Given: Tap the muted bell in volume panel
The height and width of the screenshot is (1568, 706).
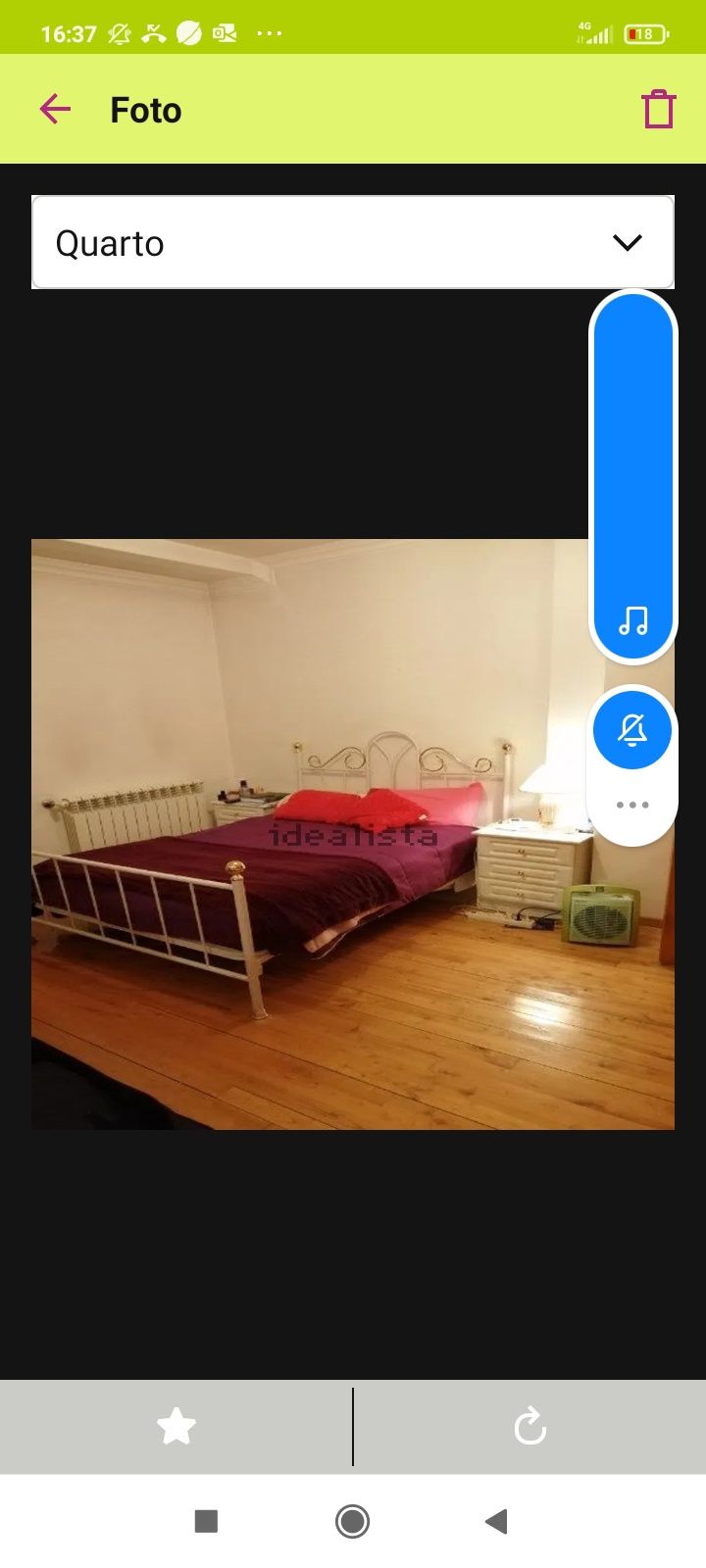Looking at the screenshot, I should (632, 730).
